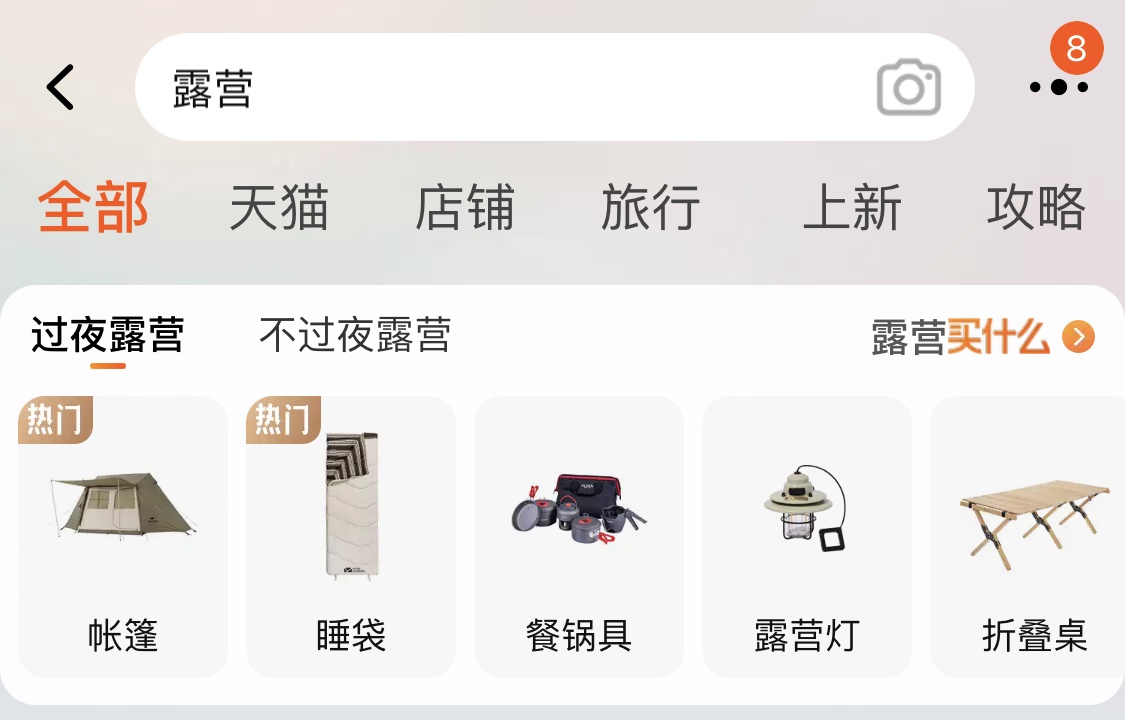1125x720 pixels.
Task: Open the three-dot more menu
Action: pyautogui.click(x=1059, y=86)
